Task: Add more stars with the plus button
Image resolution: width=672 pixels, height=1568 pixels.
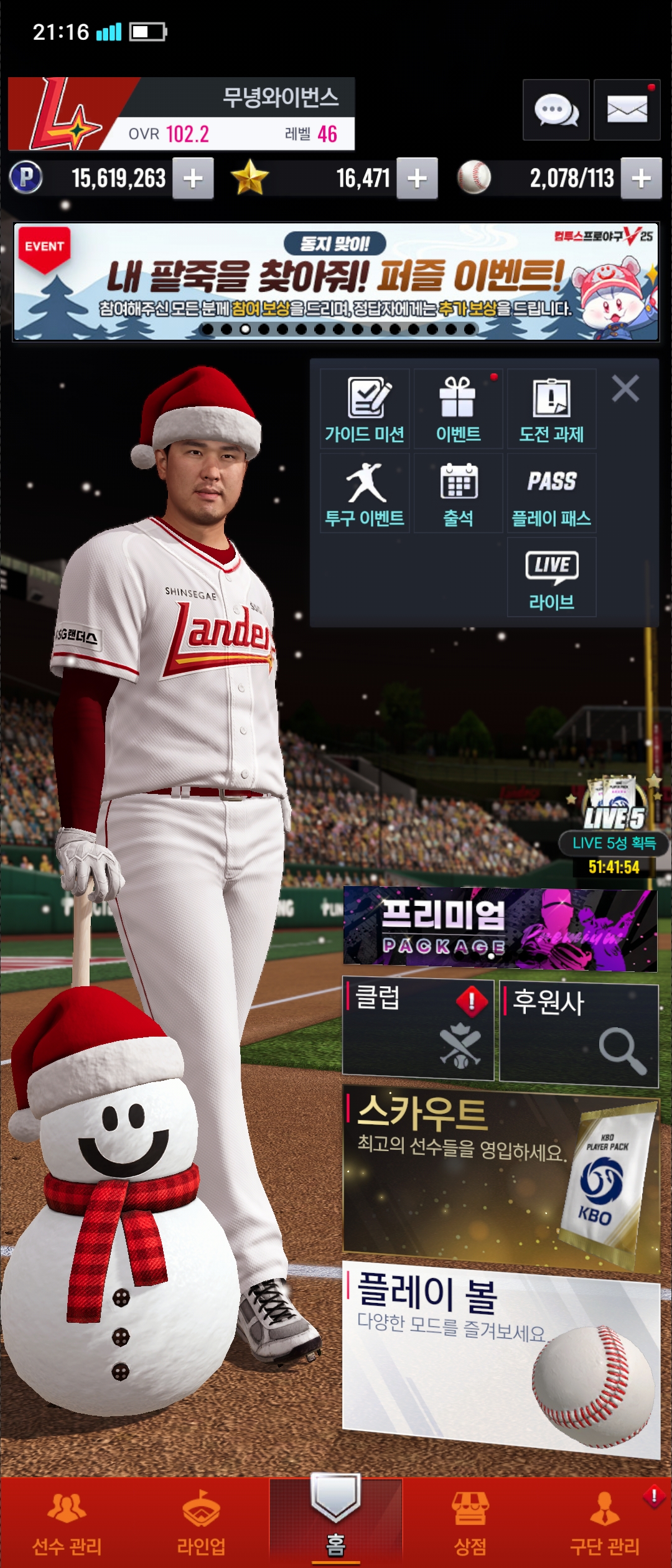Action: coord(417,179)
